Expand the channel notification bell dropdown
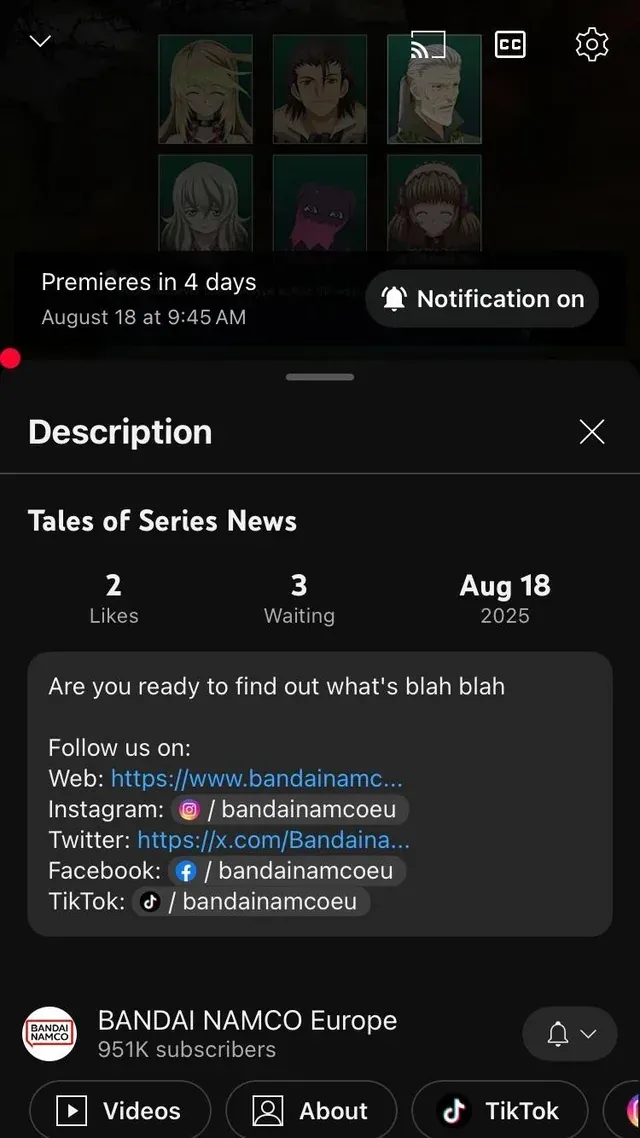The image size is (640, 1138). [x=570, y=1034]
